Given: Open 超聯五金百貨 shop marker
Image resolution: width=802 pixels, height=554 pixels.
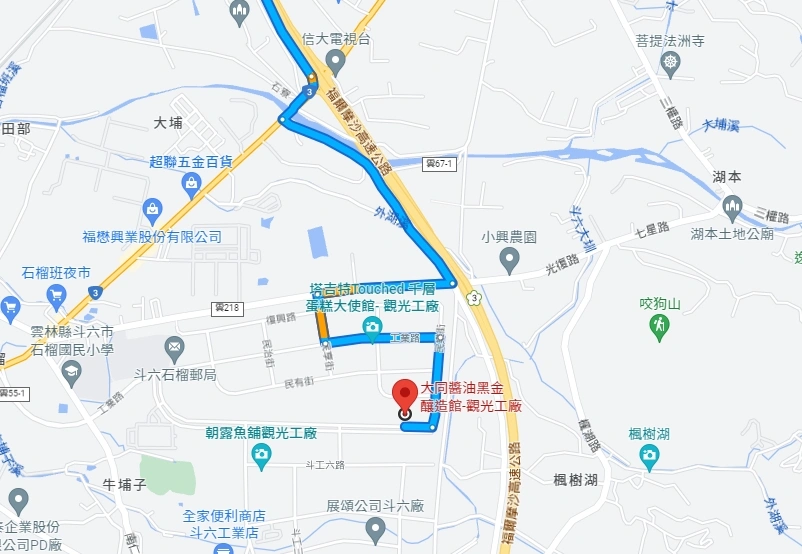Looking at the screenshot, I should pos(191,182).
